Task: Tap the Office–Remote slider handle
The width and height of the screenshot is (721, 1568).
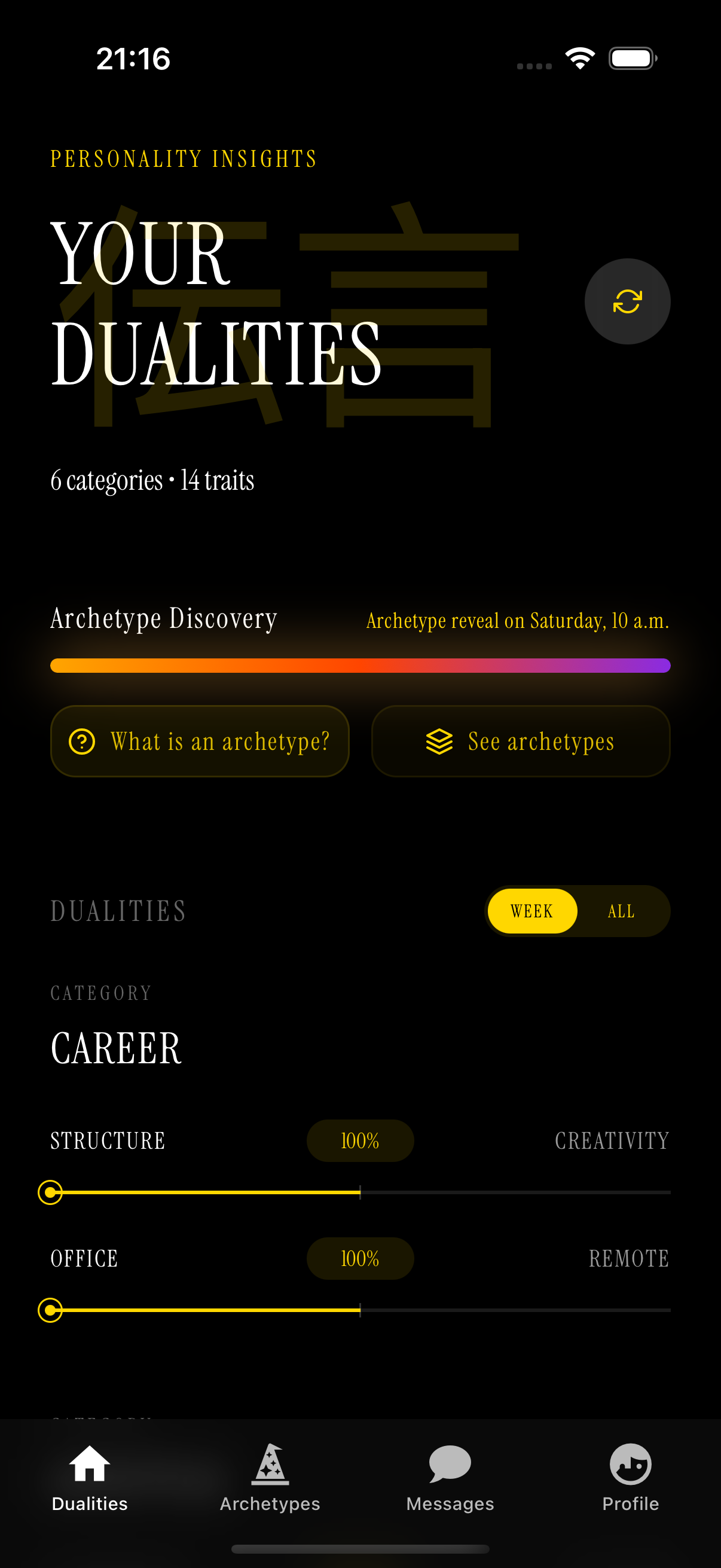Action: click(50, 1310)
